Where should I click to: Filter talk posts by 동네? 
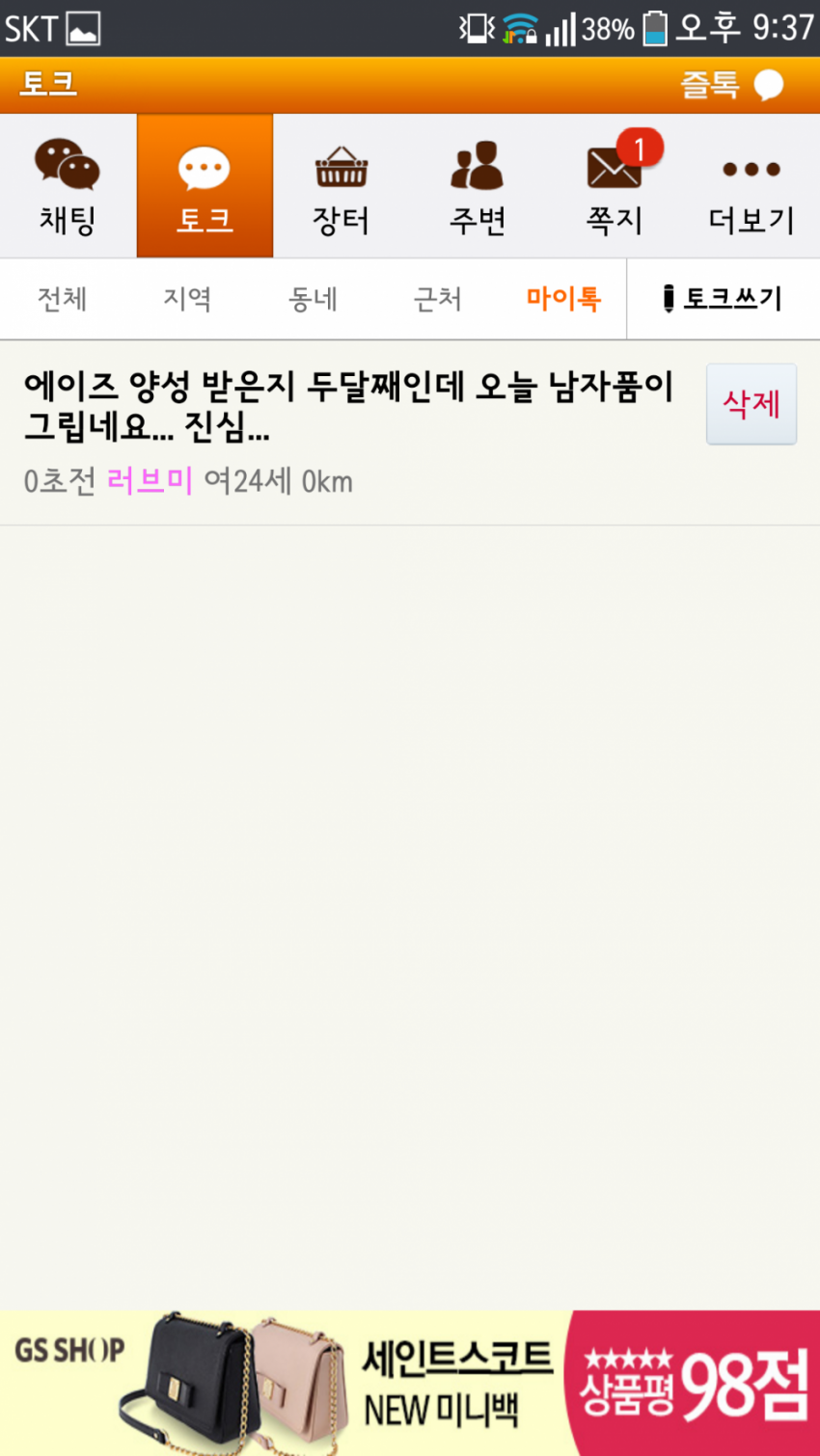313,299
